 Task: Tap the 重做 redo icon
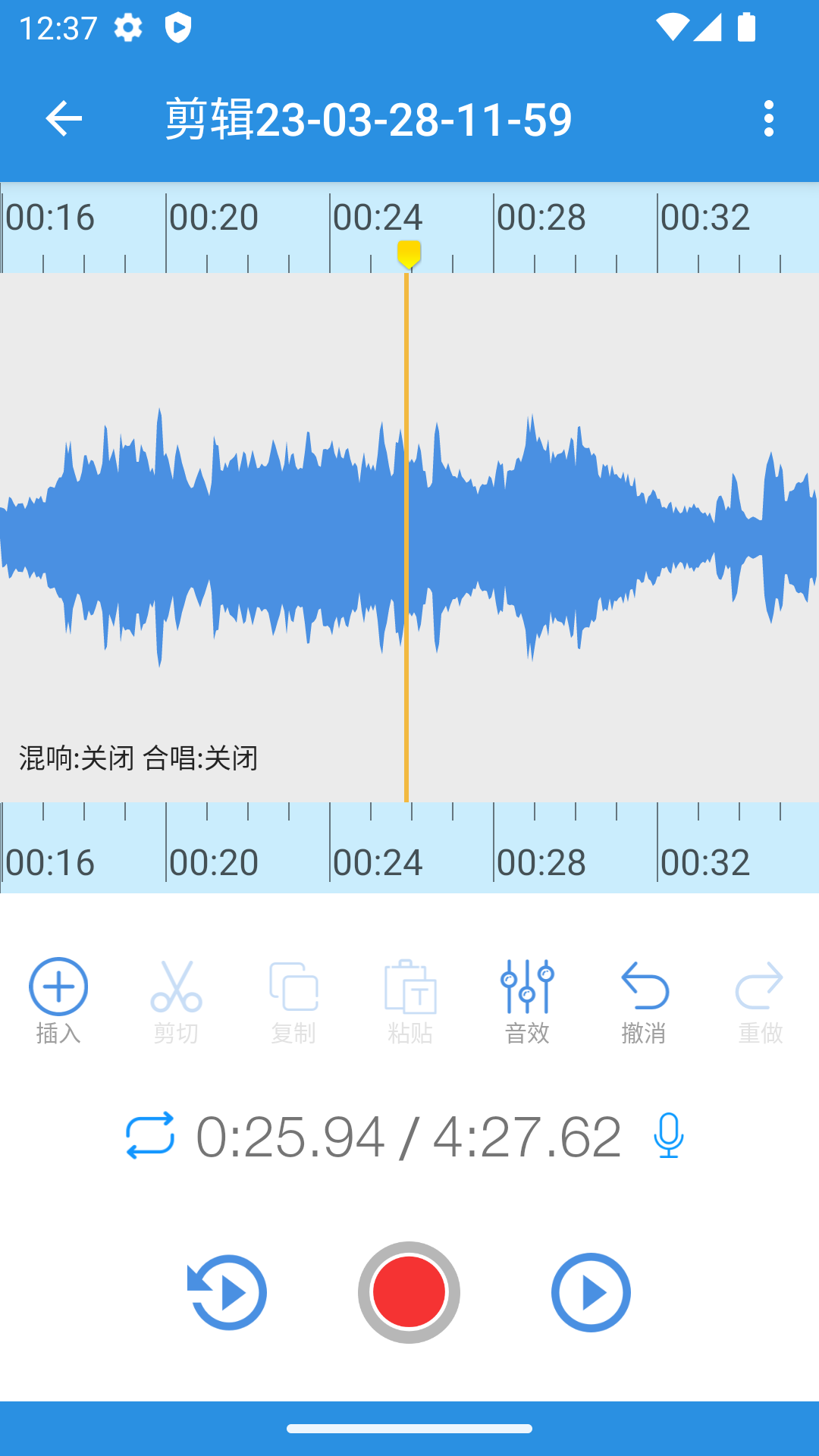[x=761, y=999]
